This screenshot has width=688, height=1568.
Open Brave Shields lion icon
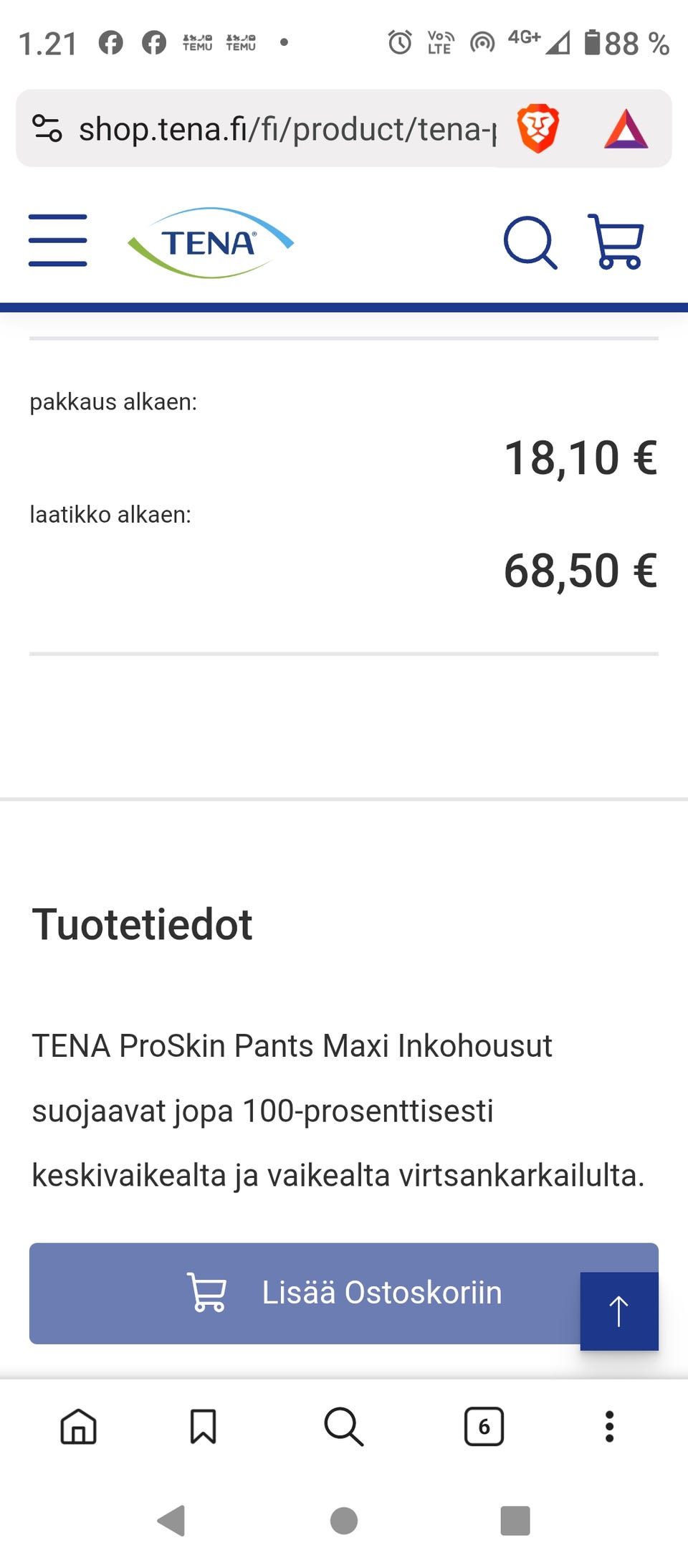tap(537, 129)
